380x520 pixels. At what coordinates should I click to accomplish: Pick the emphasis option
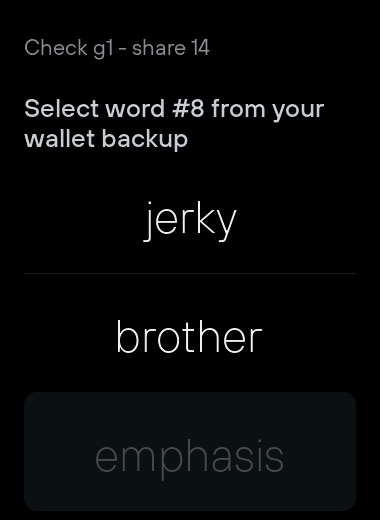(190, 451)
